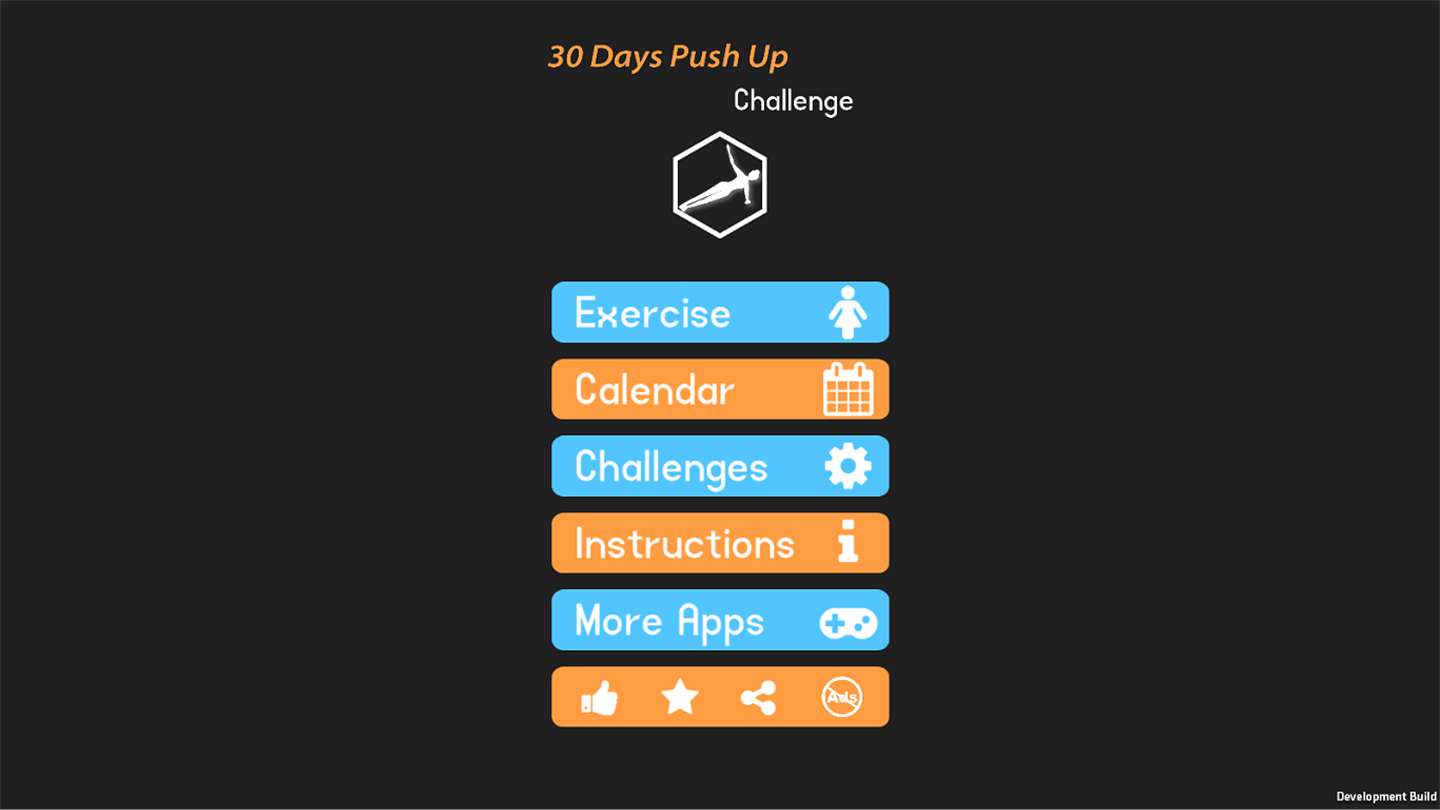This screenshot has width=1440, height=810.
Task: View the Instructions page
Action: coord(720,544)
